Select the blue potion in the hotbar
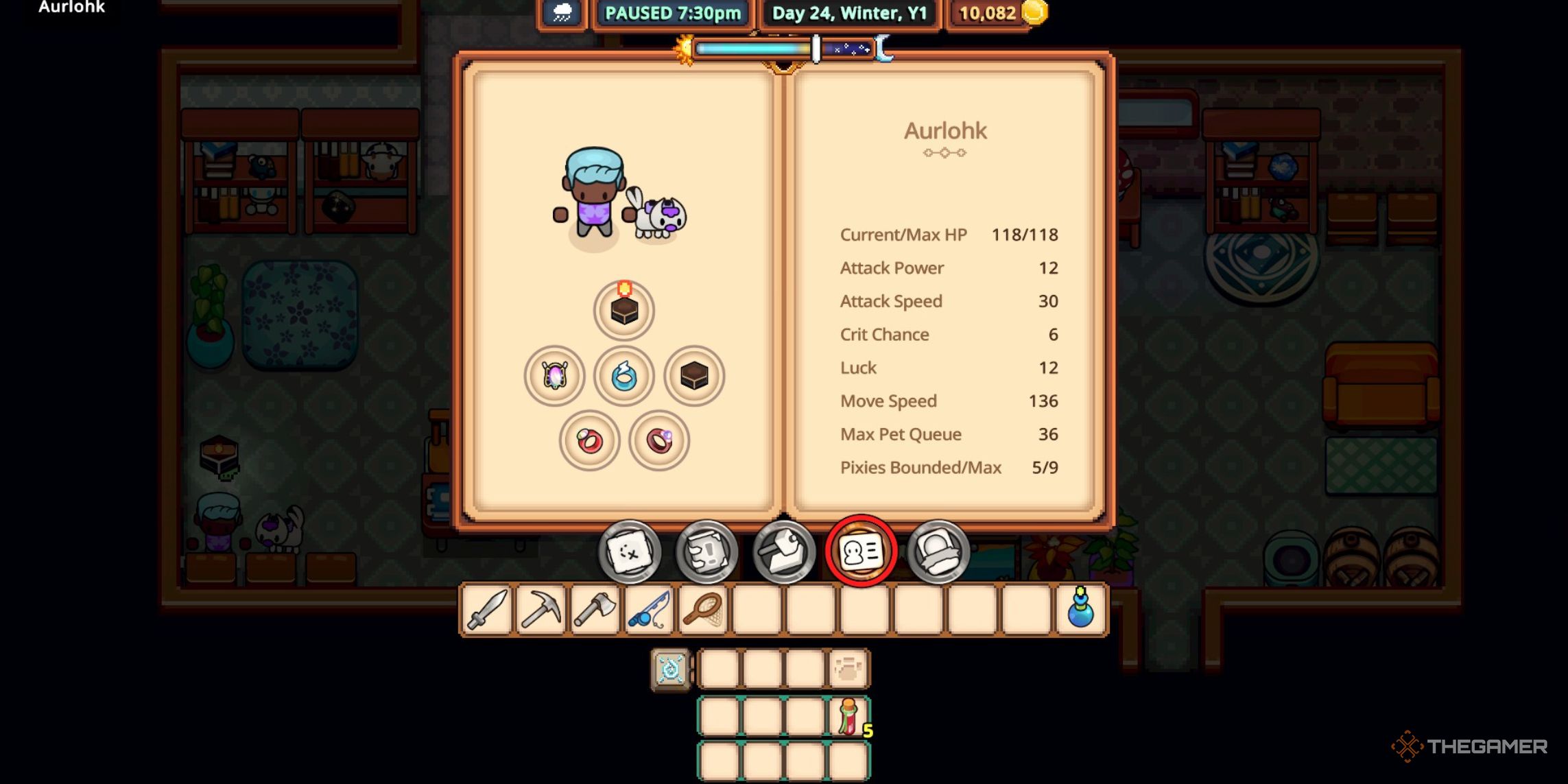This screenshot has width=1568, height=784. [1080, 609]
